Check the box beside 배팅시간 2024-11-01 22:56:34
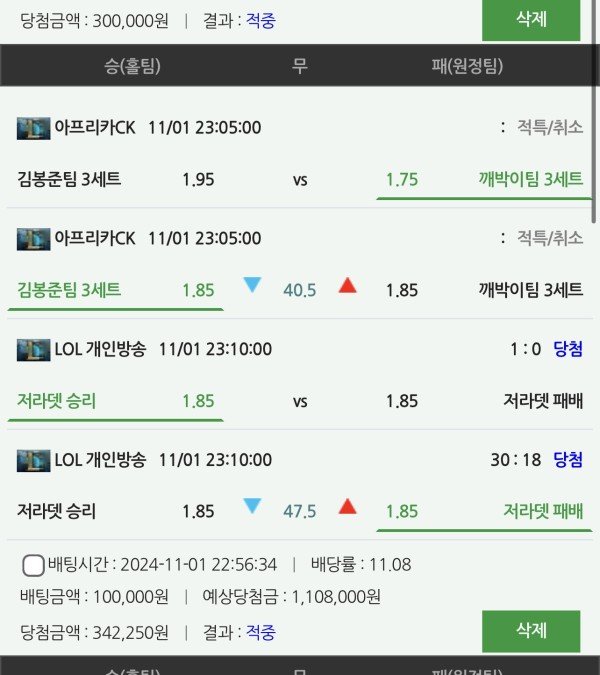The height and width of the screenshot is (675, 600). click(33, 565)
